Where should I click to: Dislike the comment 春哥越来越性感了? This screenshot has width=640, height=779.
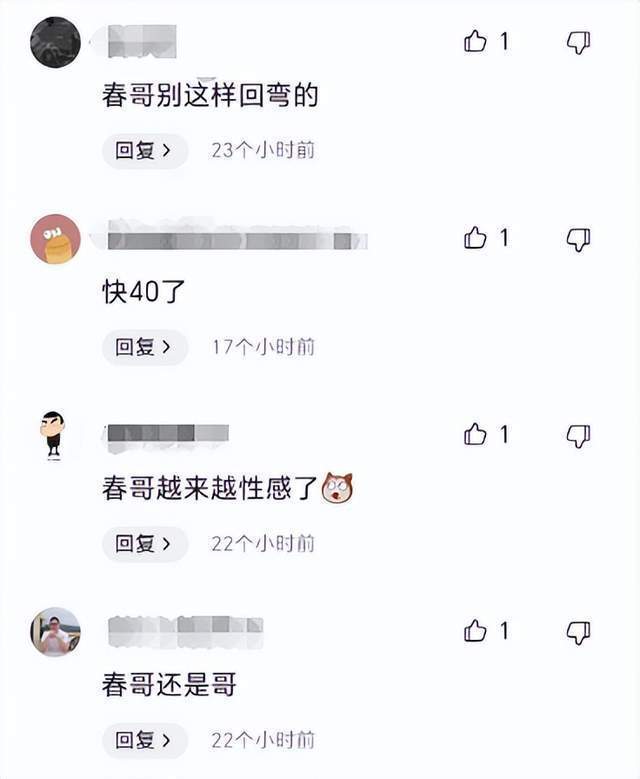pyautogui.click(x=578, y=435)
